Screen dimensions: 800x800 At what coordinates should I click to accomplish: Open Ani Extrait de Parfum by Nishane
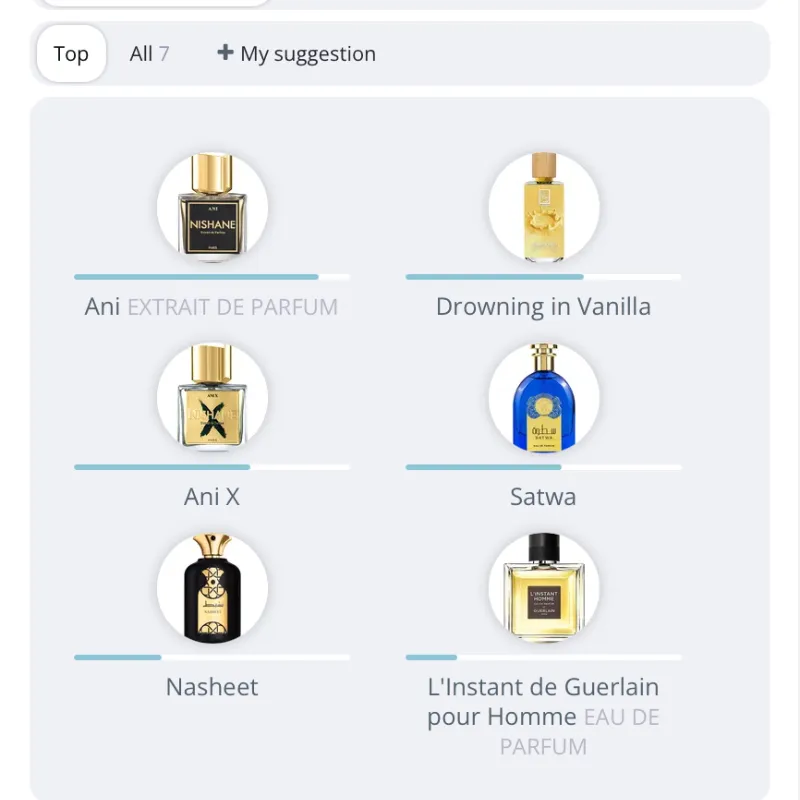point(212,209)
